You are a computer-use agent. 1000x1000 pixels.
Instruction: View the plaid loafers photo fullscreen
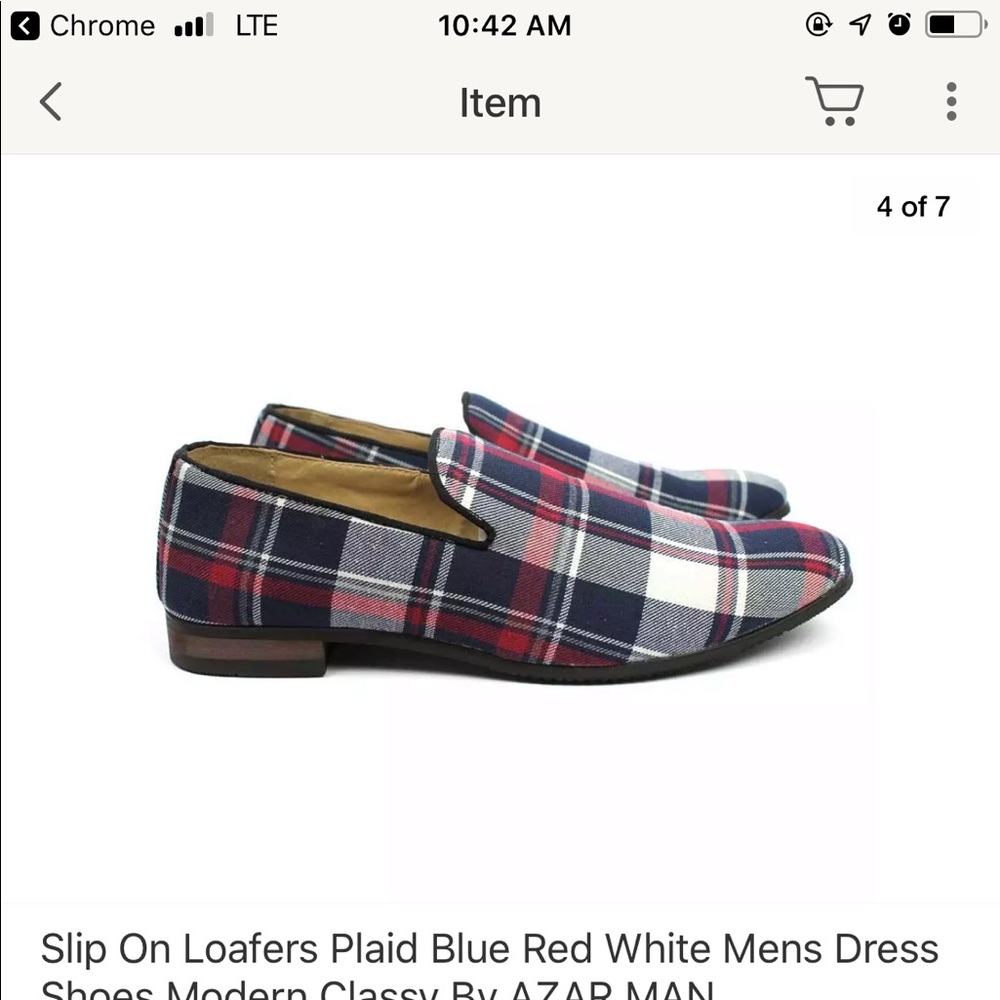point(505,540)
